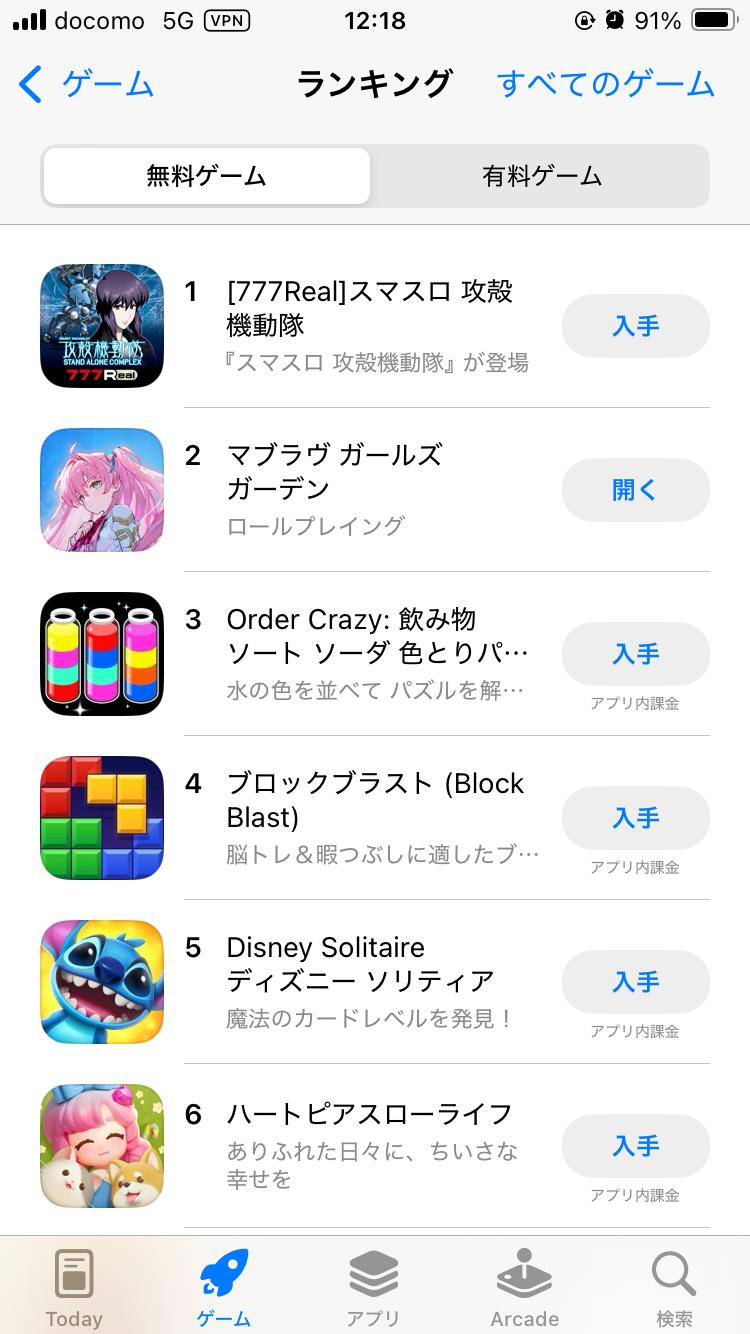Switch to the 有料ゲーム segment
Screen dimensions: 750x1334
coord(541,176)
